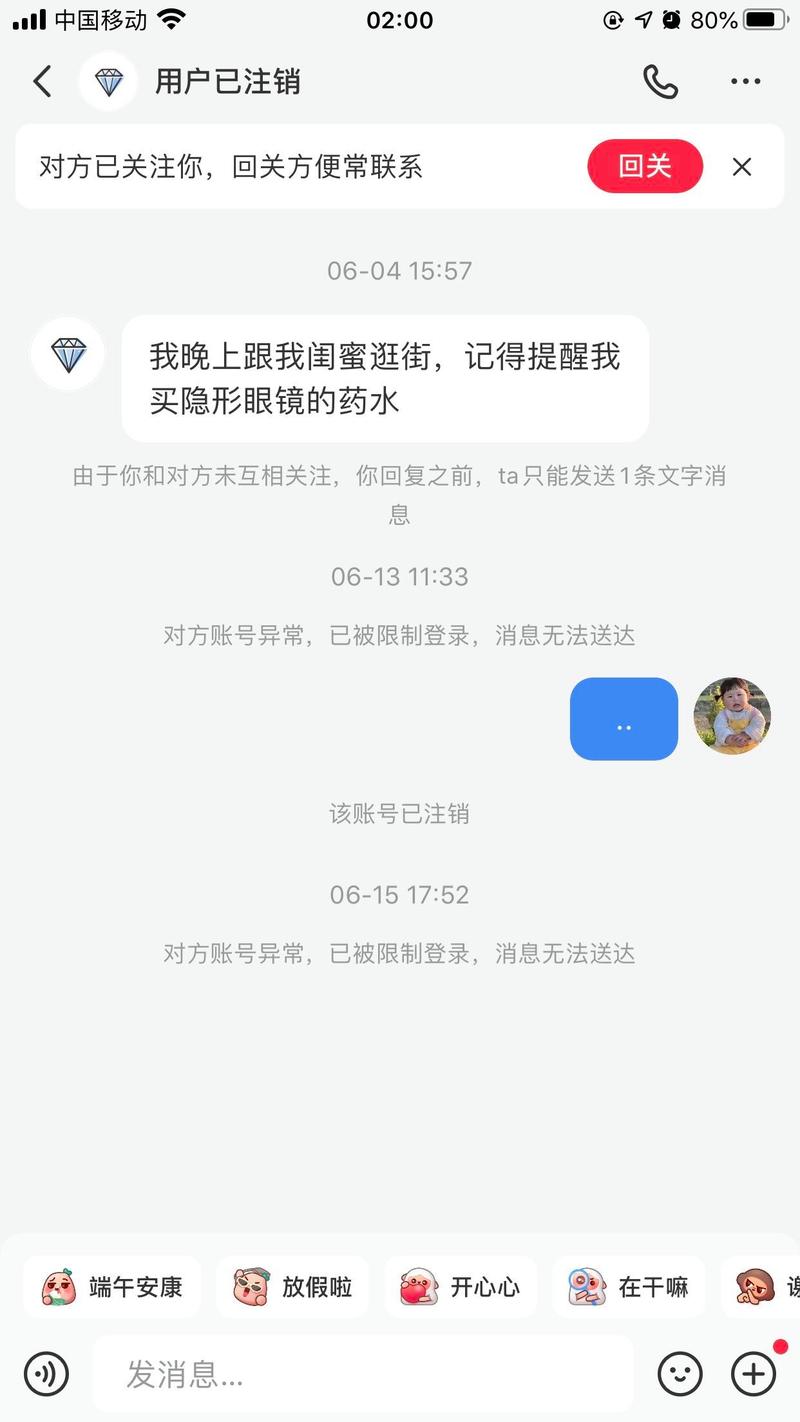Send the 开心心 quick sticker
This screenshot has height=1422, width=800.
(460, 1287)
